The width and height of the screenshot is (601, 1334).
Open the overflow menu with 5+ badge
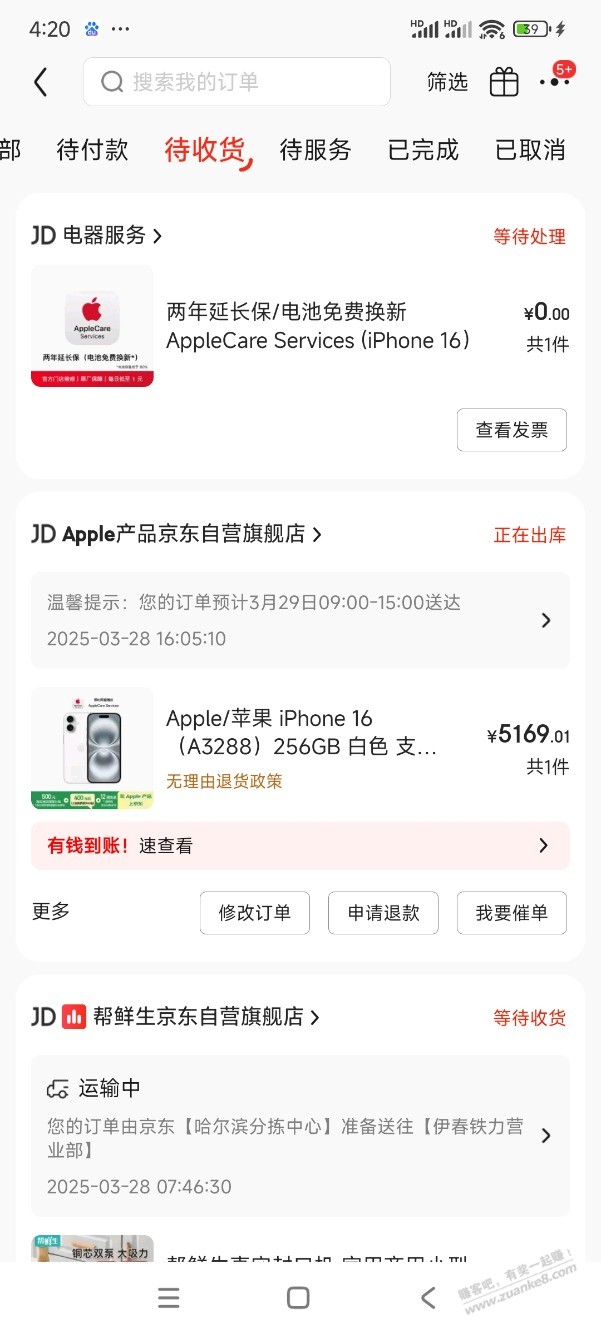point(554,80)
